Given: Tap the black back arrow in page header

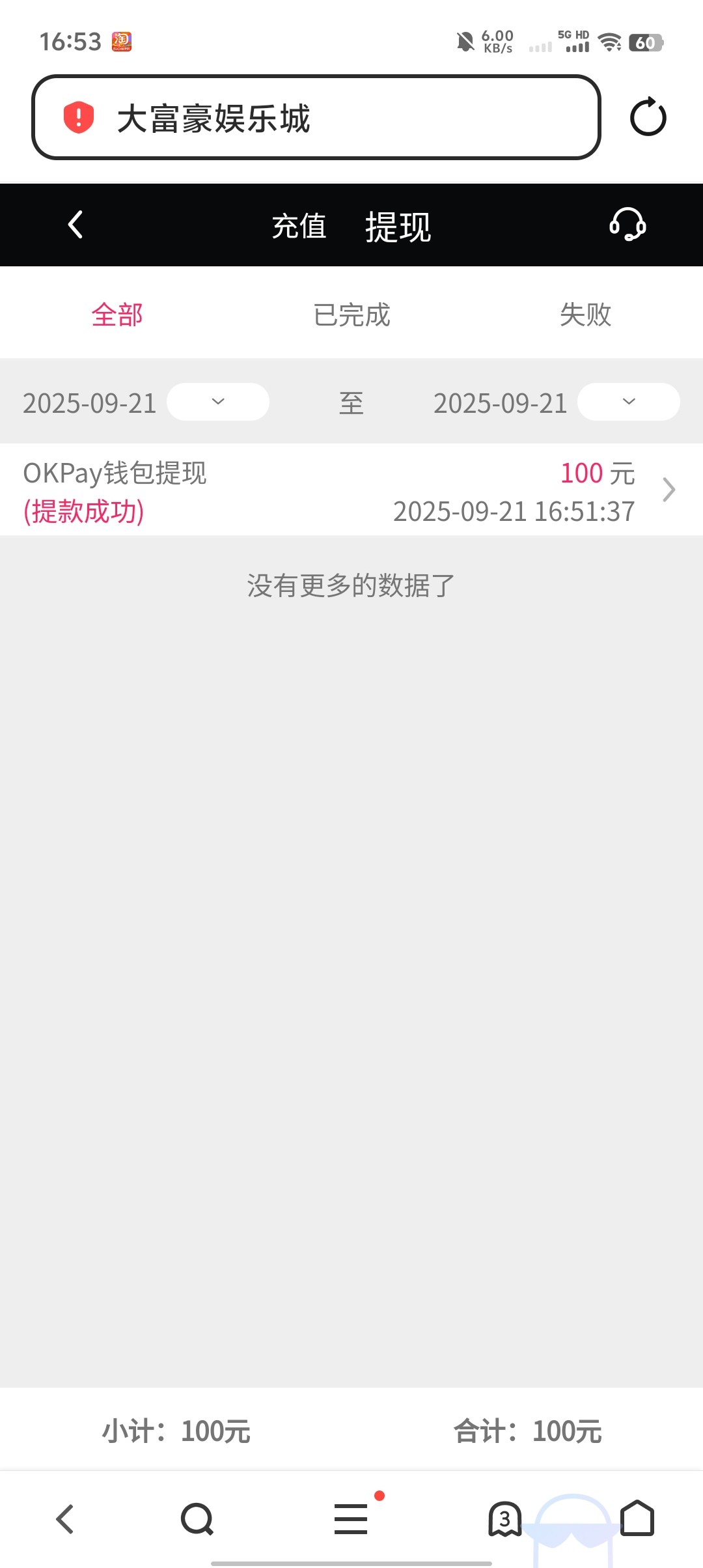Looking at the screenshot, I should [x=74, y=225].
